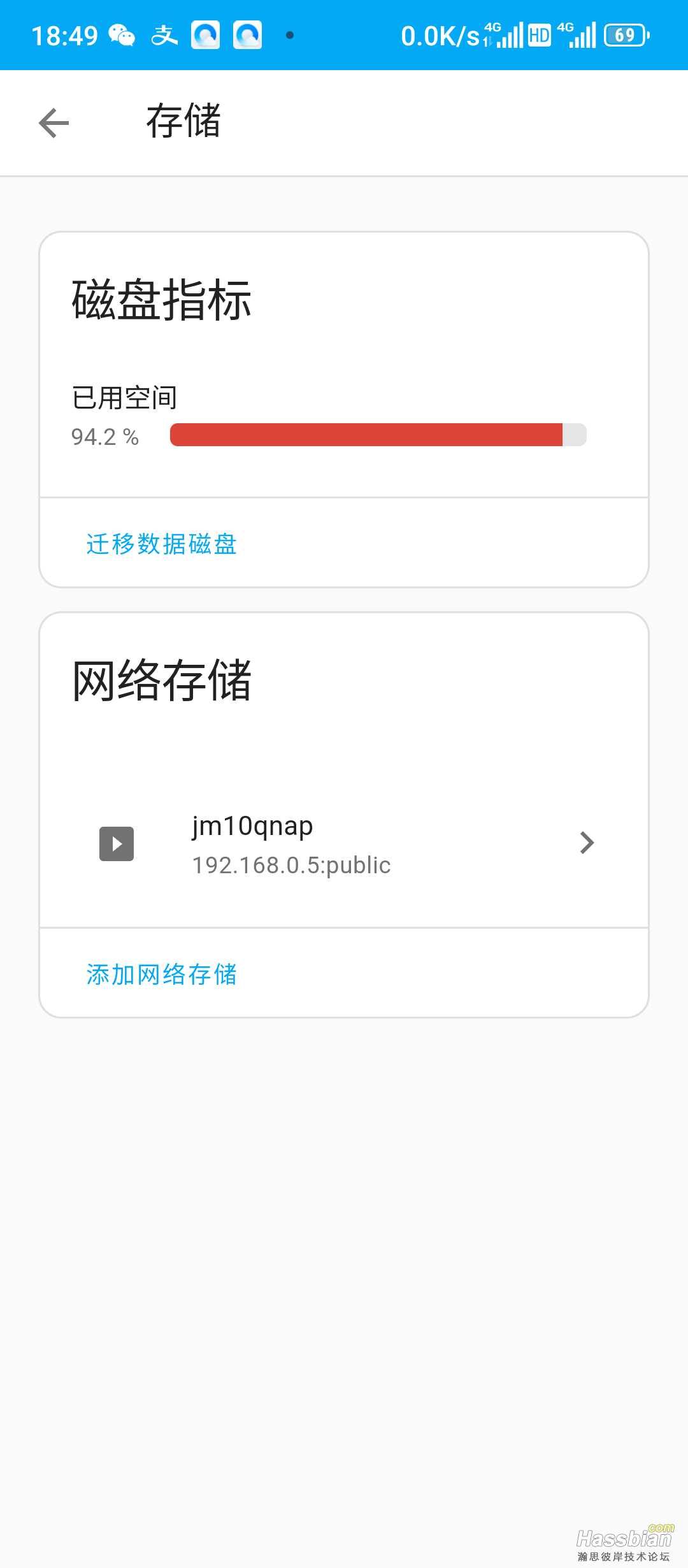Tap 迁移数据磁盘 to move the data disk
This screenshot has height=1568, width=688.
[161, 544]
